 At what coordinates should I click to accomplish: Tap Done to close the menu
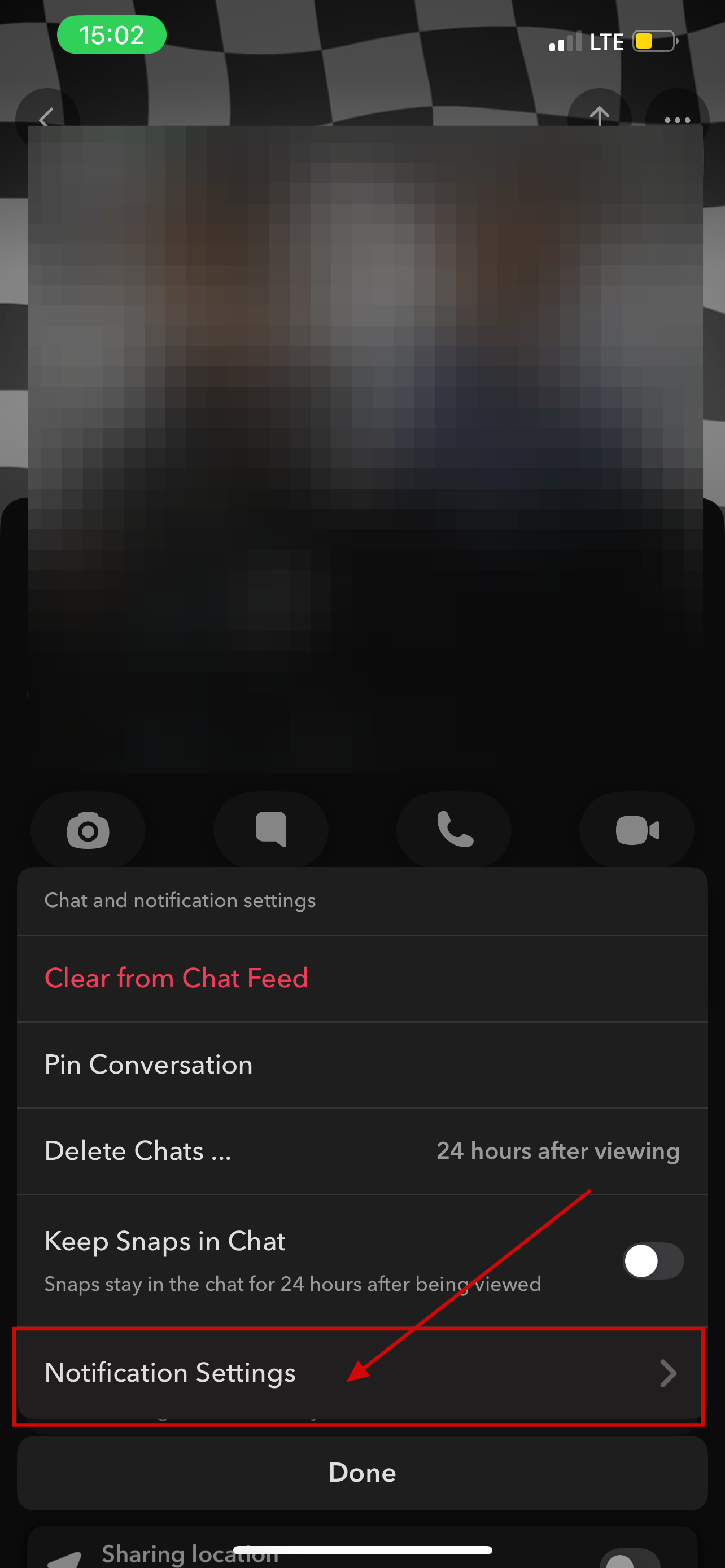point(362,1473)
